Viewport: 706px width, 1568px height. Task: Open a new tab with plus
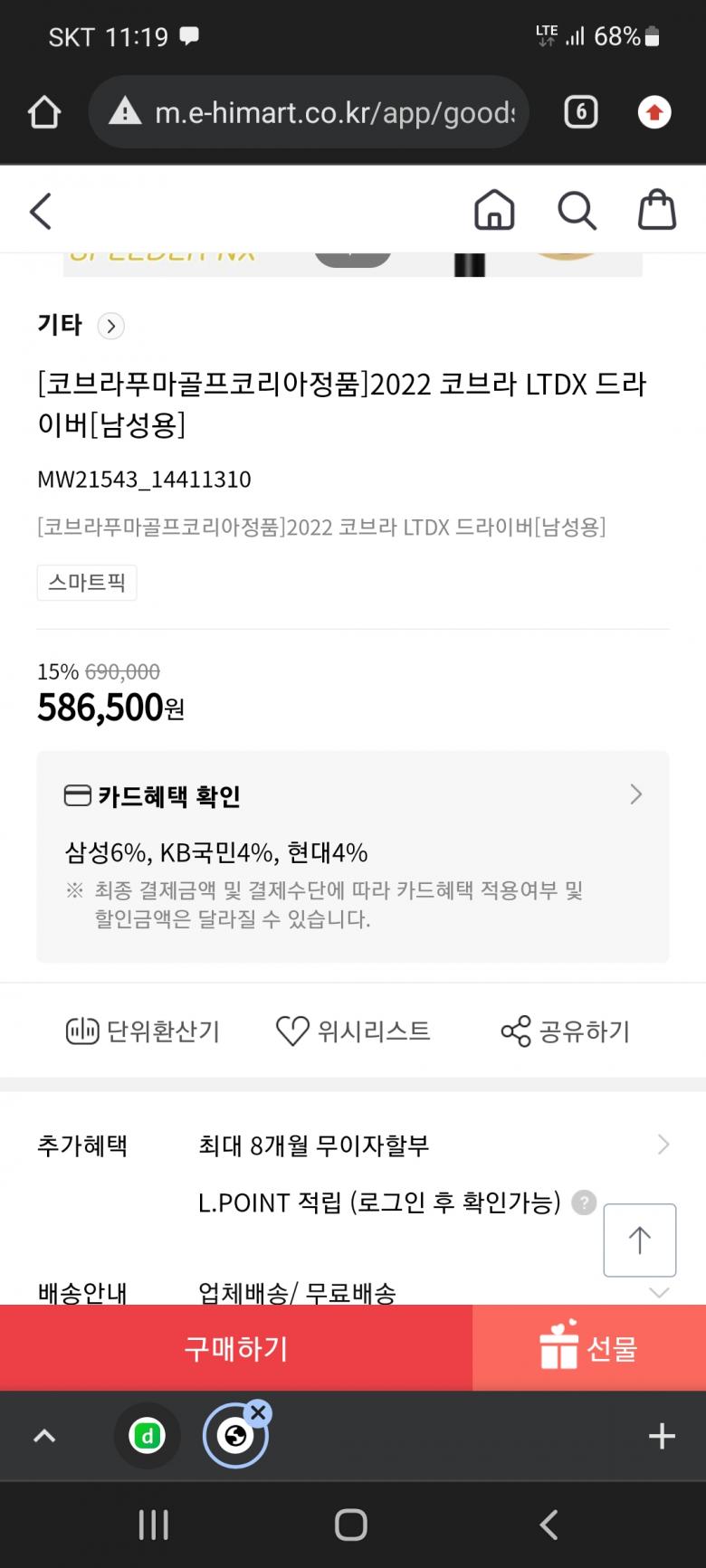pyautogui.click(x=662, y=1436)
